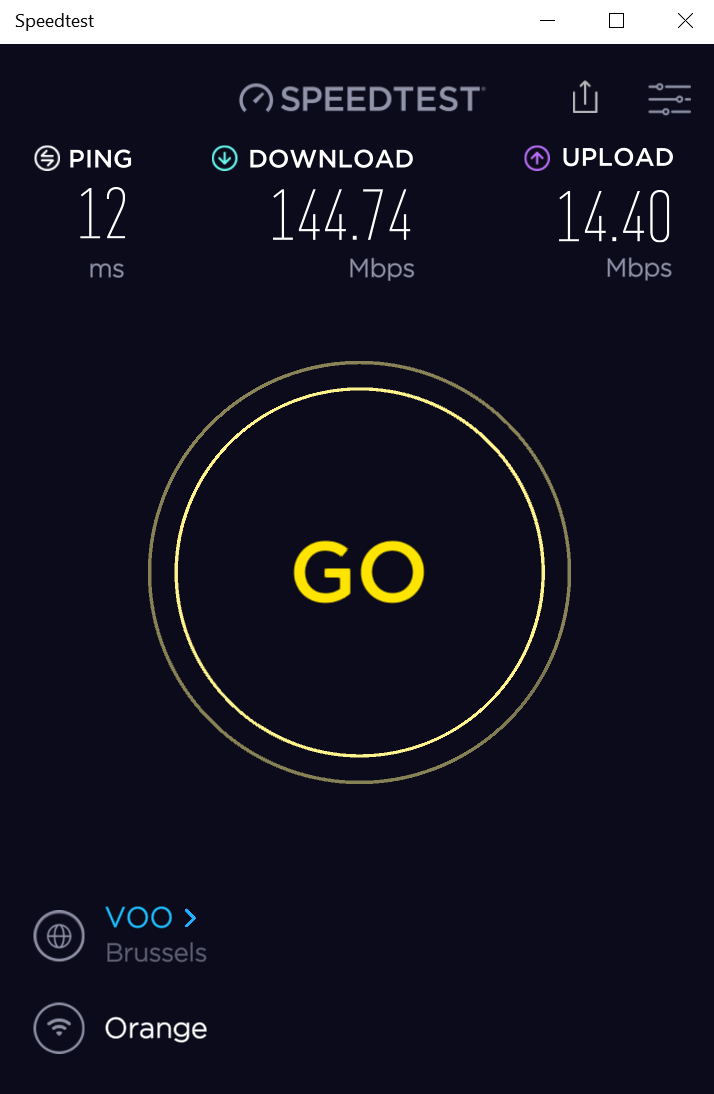Share the speed test results
The height and width of the screenshot is (1094, 714).
pos(585,97)
